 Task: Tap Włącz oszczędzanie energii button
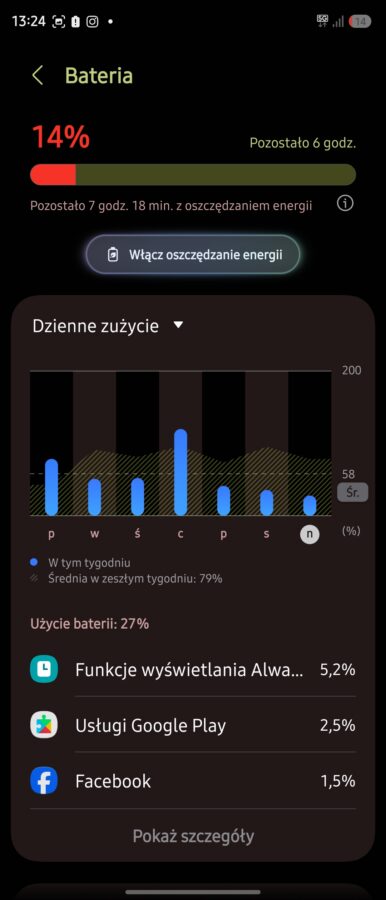click(193, 254)
